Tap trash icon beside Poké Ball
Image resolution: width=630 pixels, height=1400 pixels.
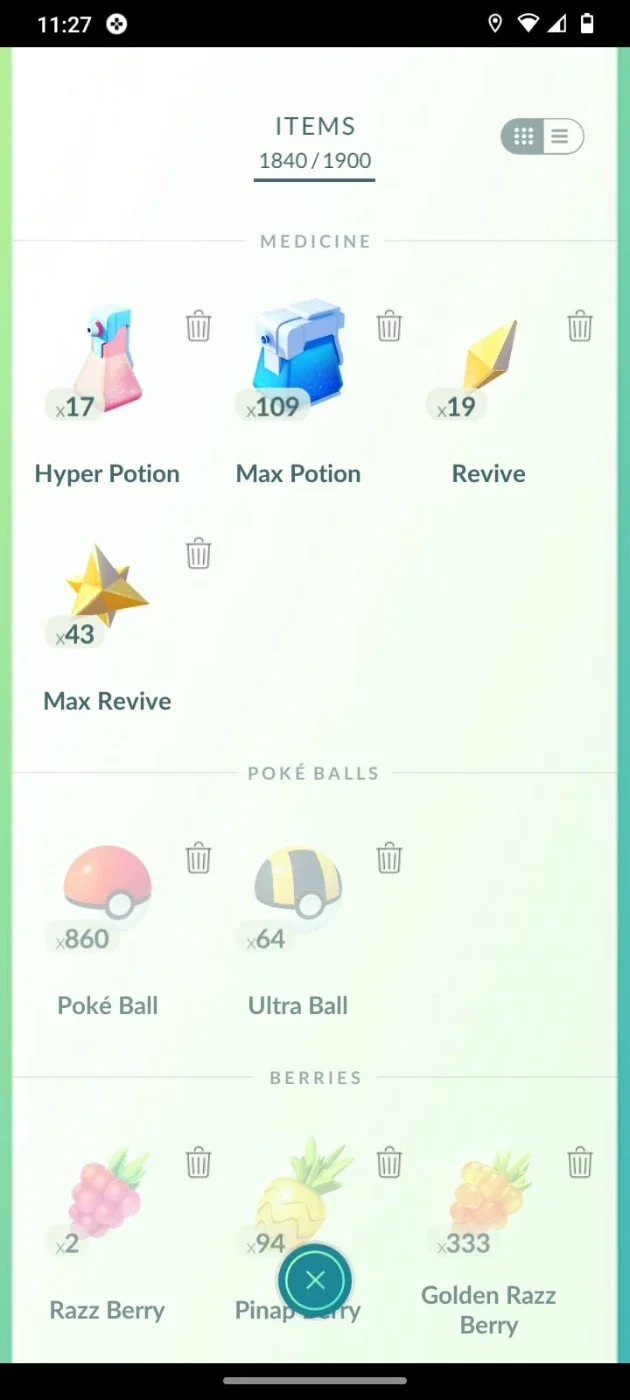199,858
